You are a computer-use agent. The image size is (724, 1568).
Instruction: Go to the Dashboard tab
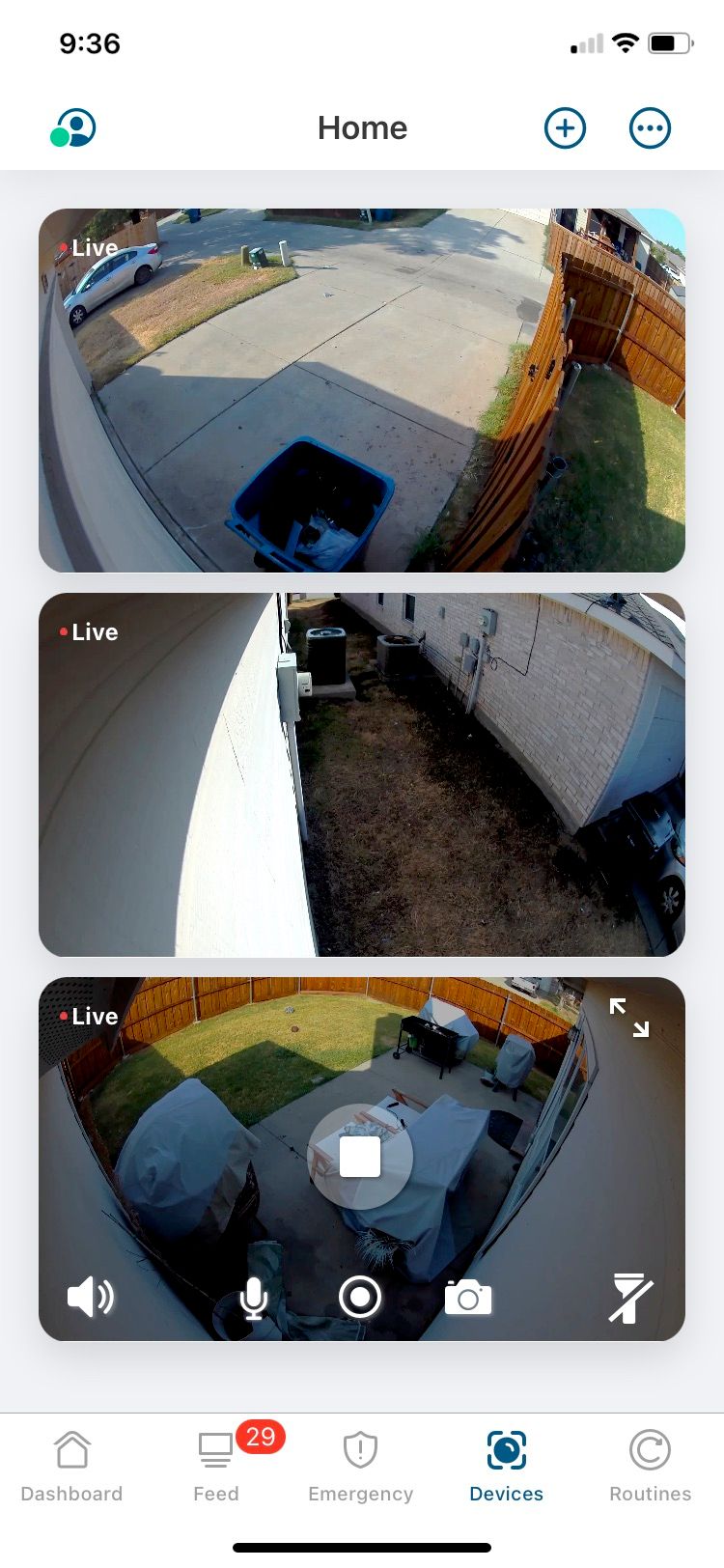(x=72, y=1466)
